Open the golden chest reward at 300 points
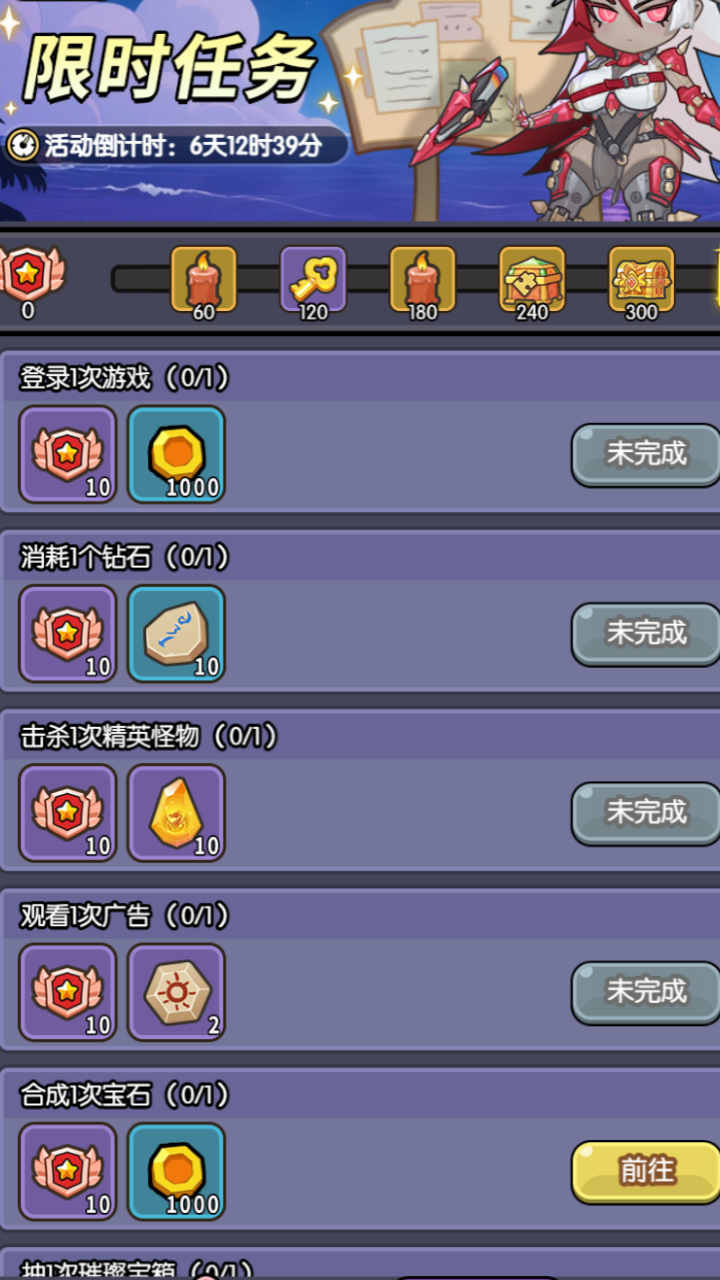The height and width of the screenshot is (1280, 720). (641, 279)
